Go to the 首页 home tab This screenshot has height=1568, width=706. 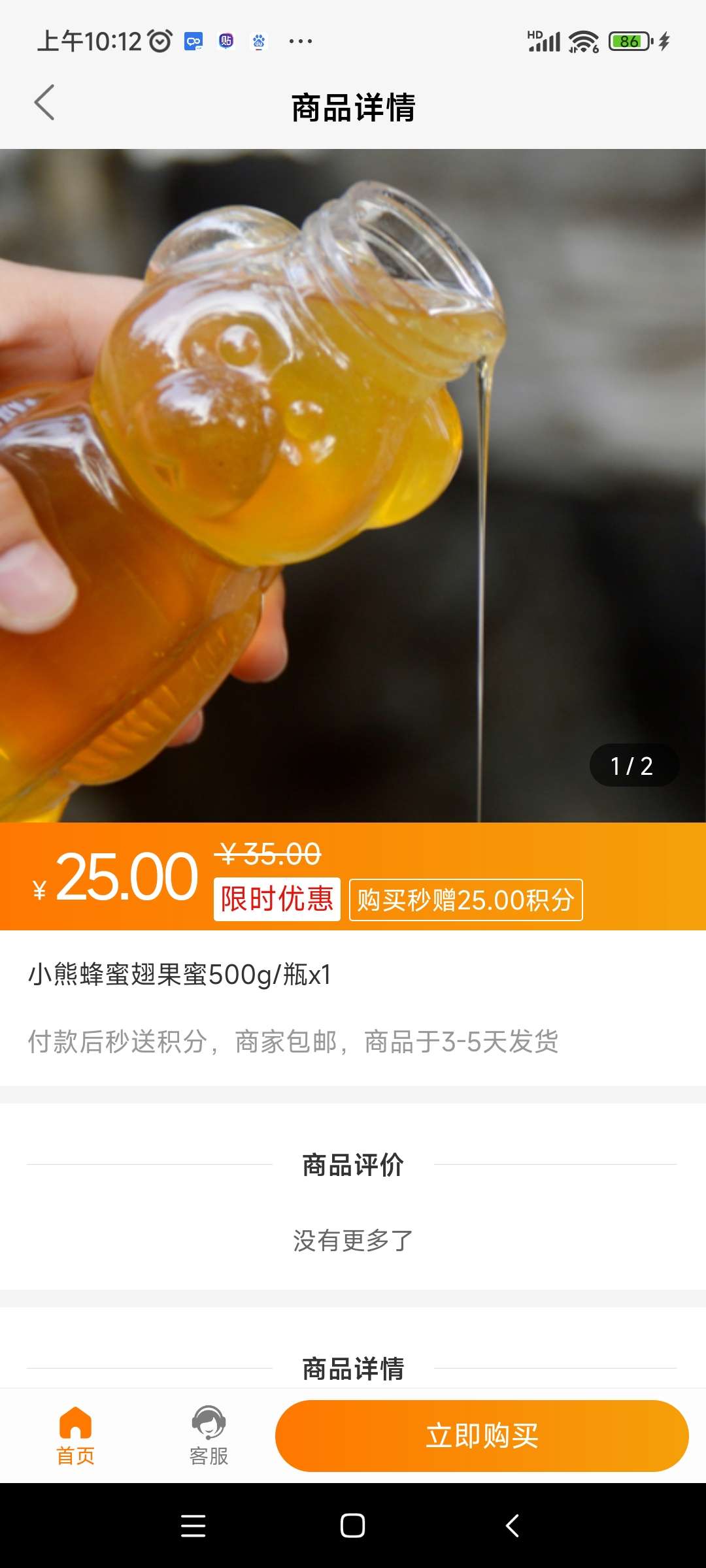pos(75,1435)
